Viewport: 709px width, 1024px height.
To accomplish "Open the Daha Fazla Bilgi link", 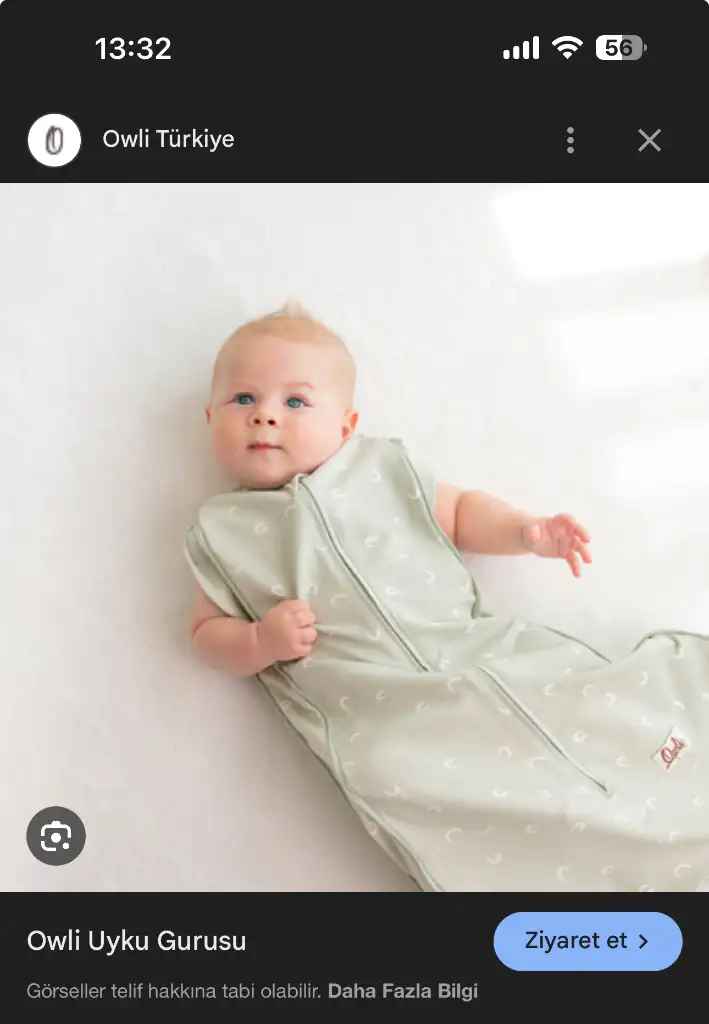I will pyautogui.click(x=403, y=991).
